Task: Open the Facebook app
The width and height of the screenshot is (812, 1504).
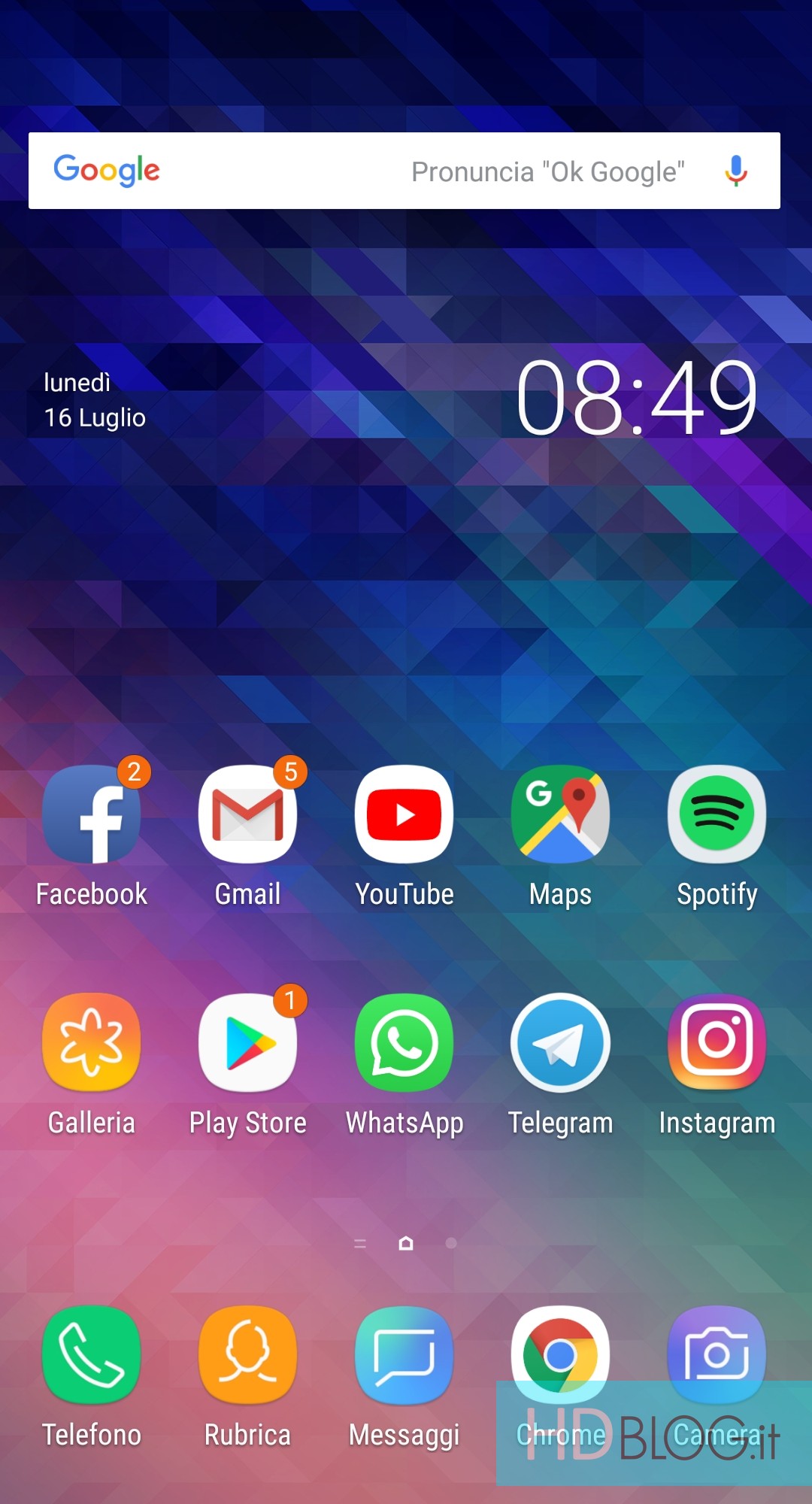Action: [92, 815]
